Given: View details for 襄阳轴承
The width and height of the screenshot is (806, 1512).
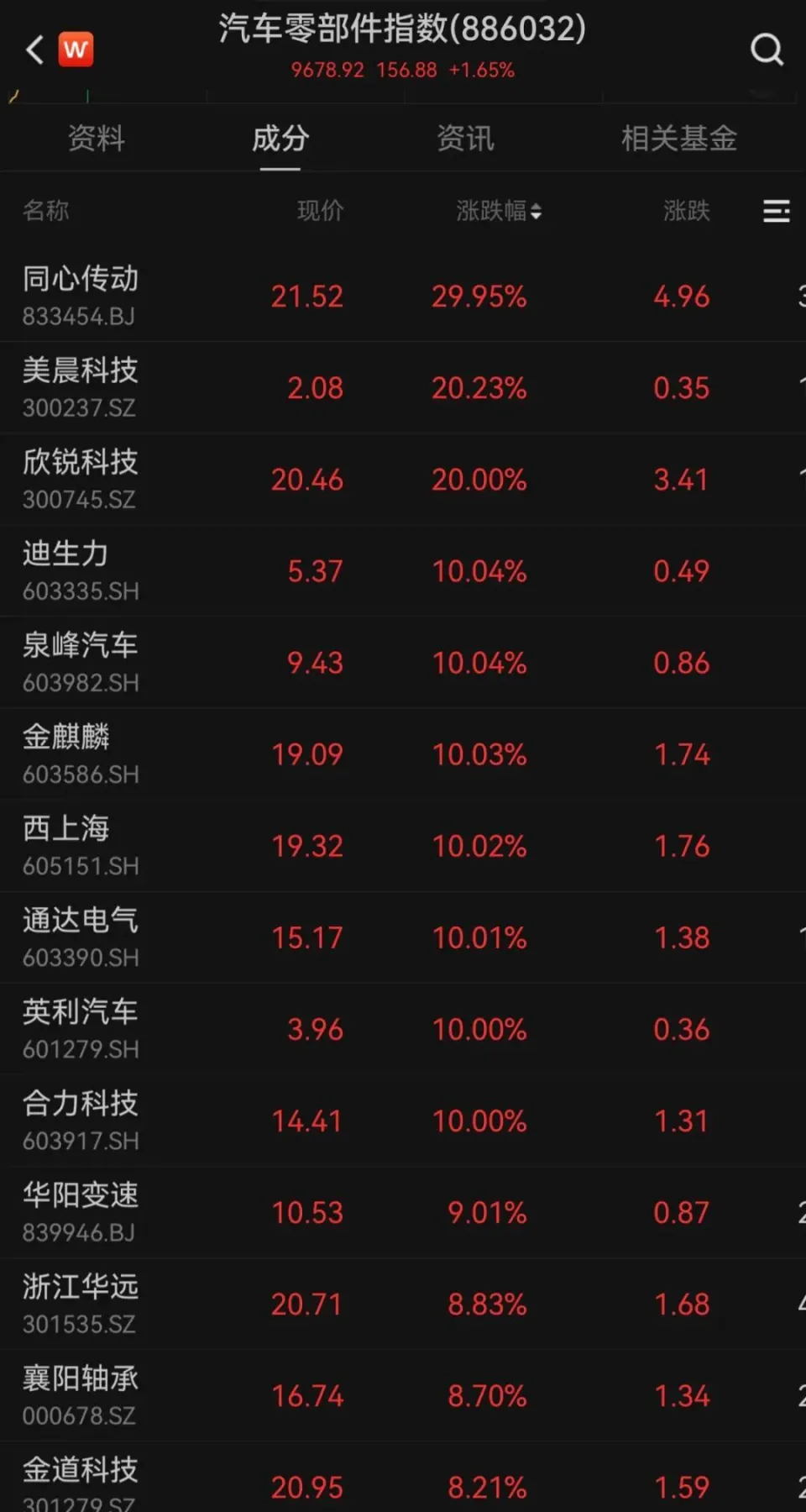Looking at the screenshot, I should [403, 1395].
